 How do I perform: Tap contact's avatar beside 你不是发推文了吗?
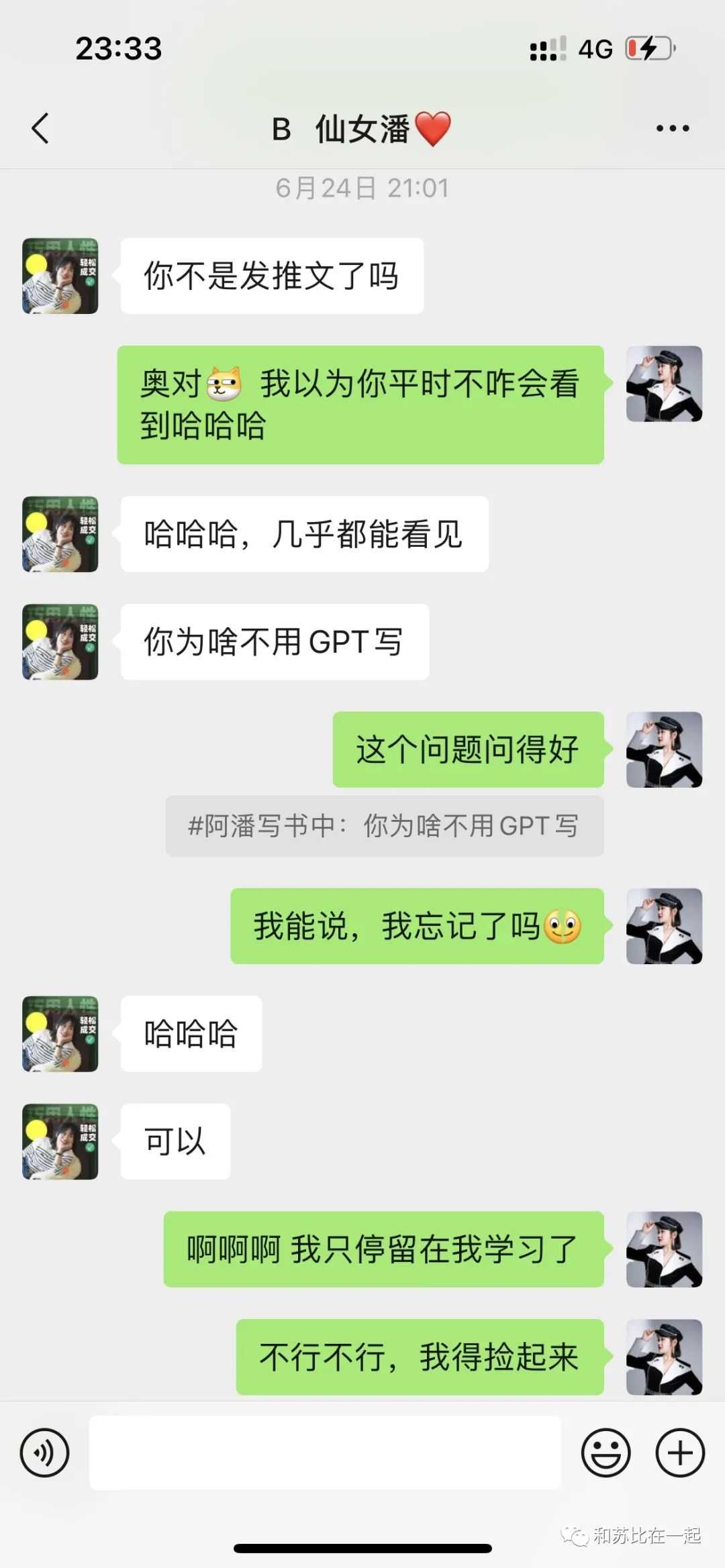tap(60, 276)
